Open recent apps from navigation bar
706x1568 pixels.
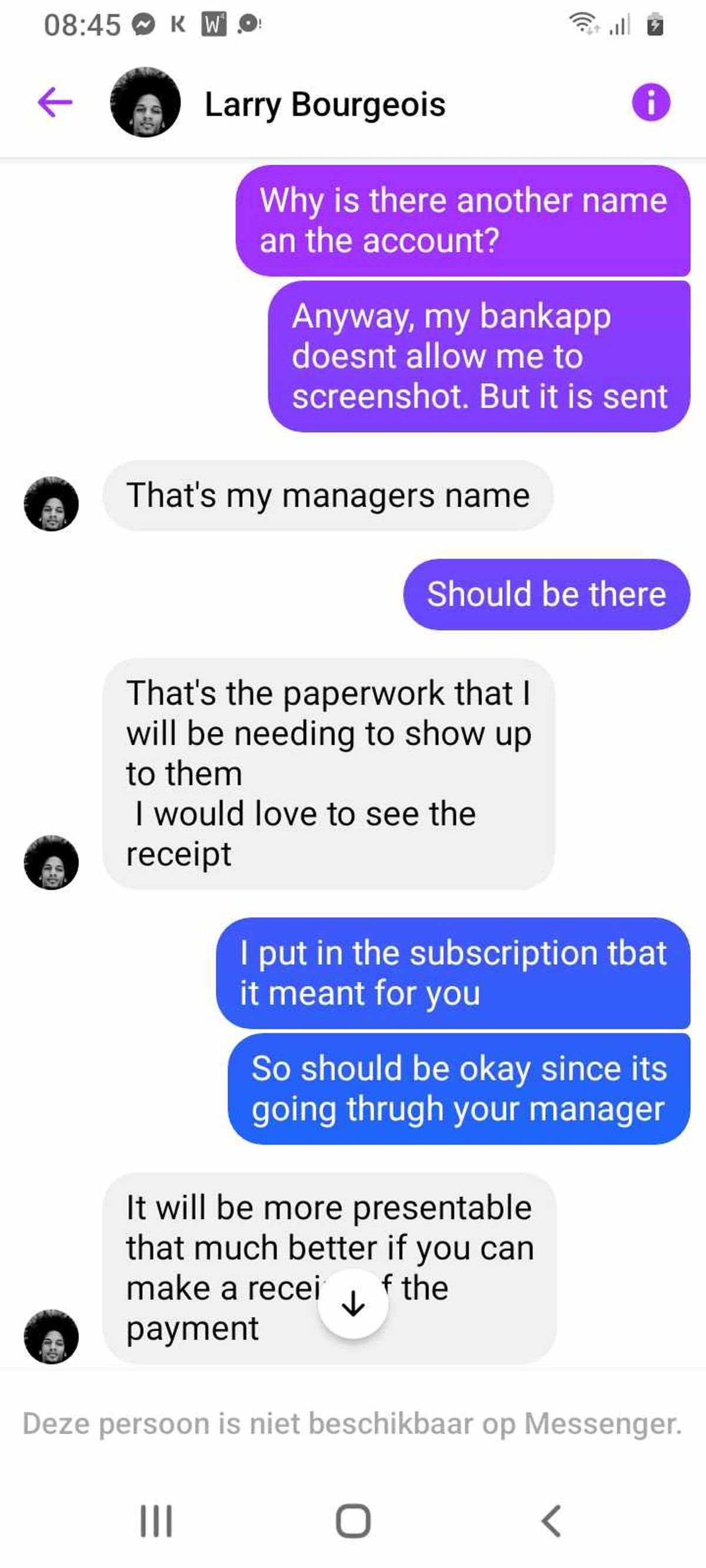(x=156, y=1520)
